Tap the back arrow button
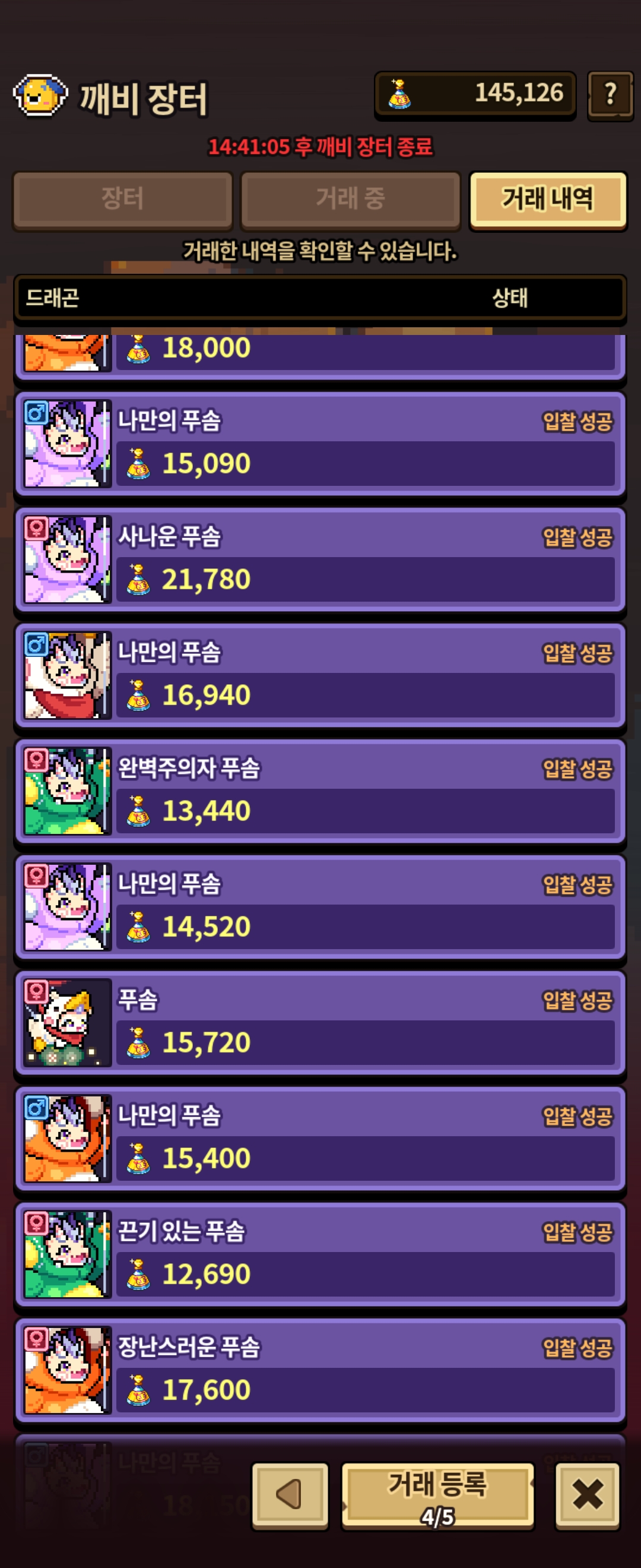The image size is (641, 1568). tap(290, 1495)
